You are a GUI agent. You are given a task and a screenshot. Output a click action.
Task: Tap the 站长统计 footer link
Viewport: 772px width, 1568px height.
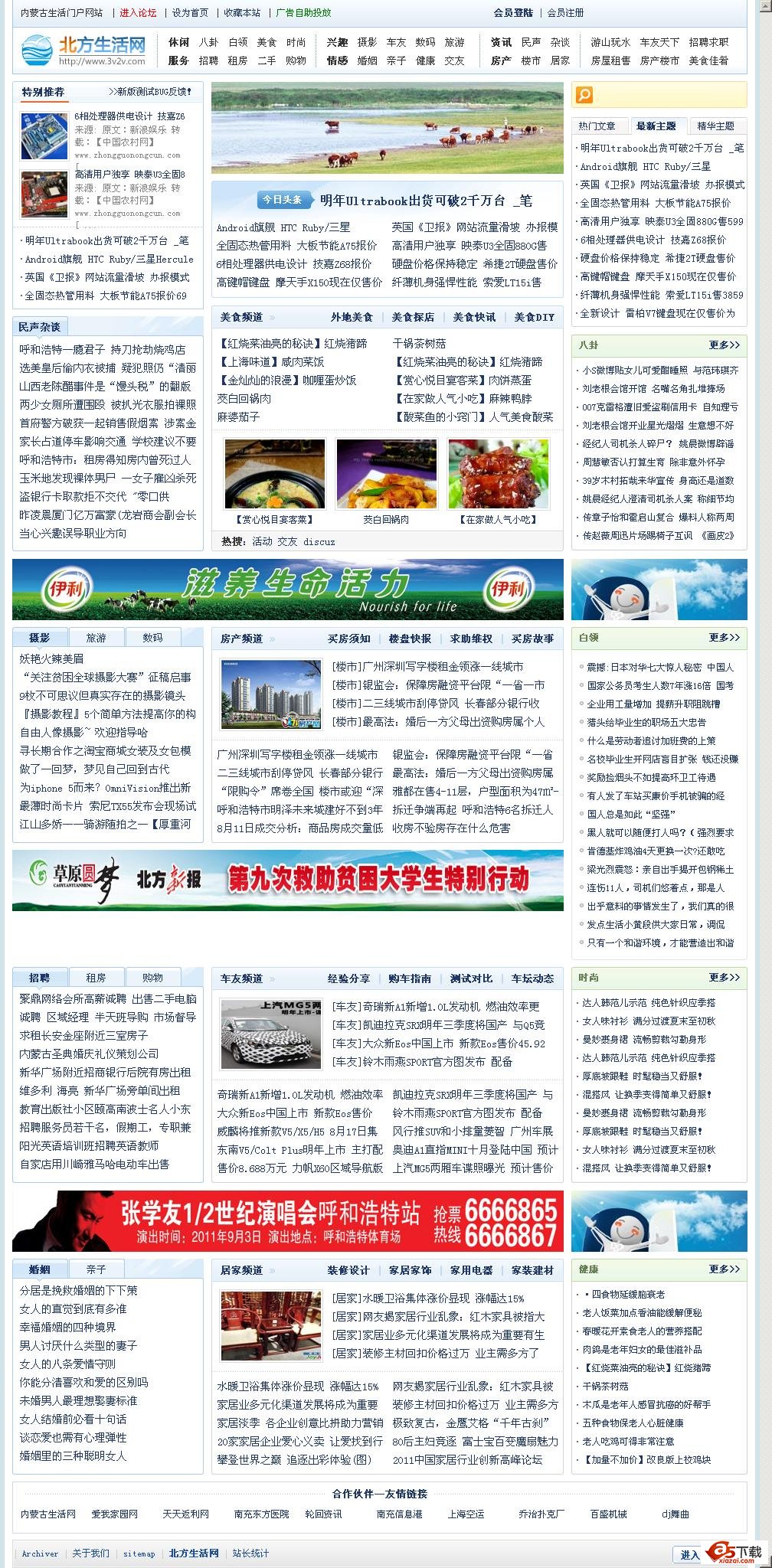(x=250, y=1553)
